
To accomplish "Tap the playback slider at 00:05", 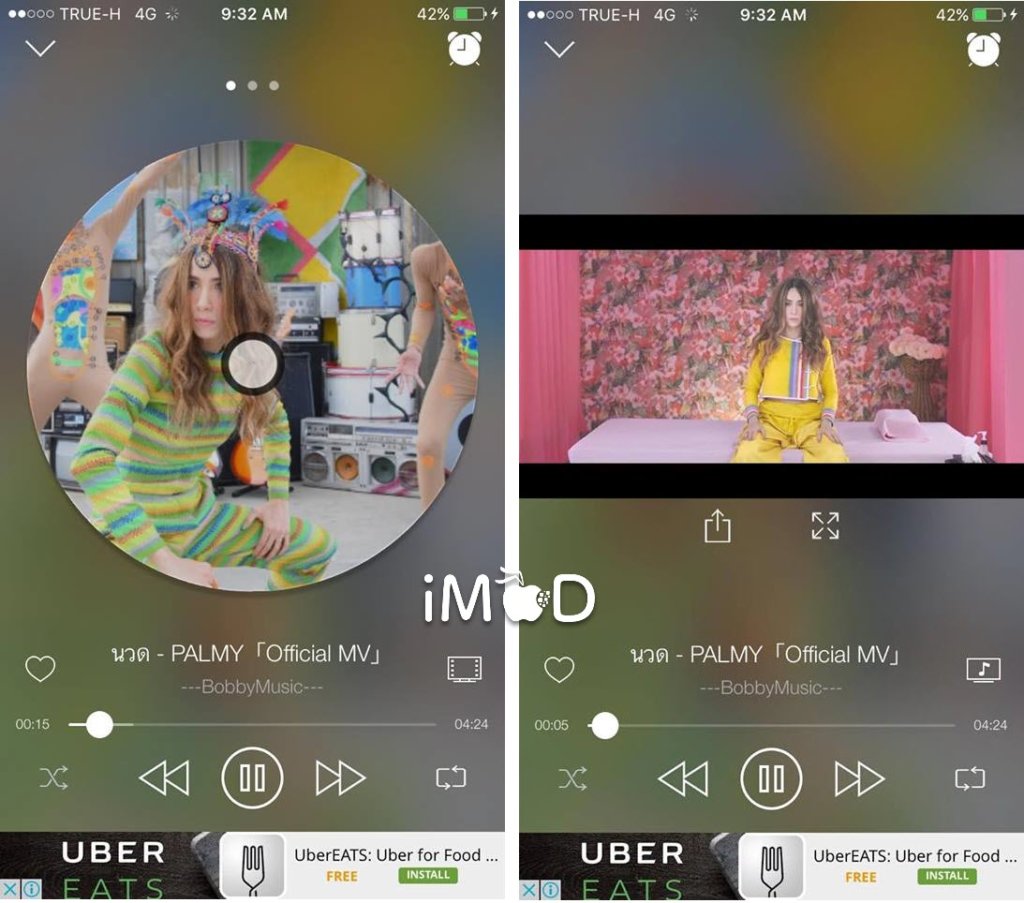I will pos(605,725).
